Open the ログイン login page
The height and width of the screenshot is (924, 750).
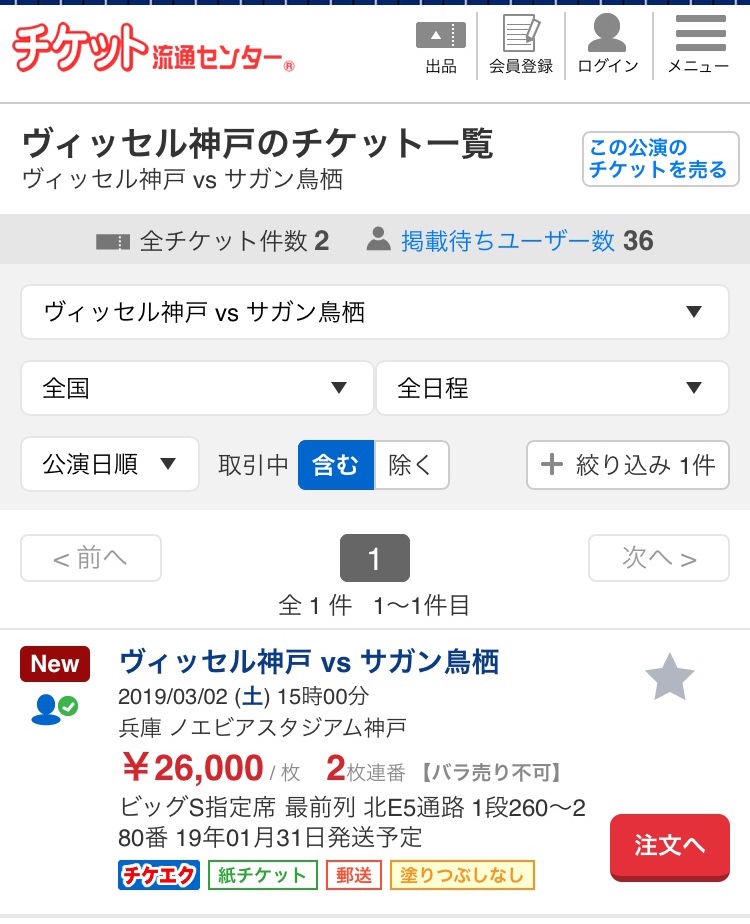tap(607, 46)
